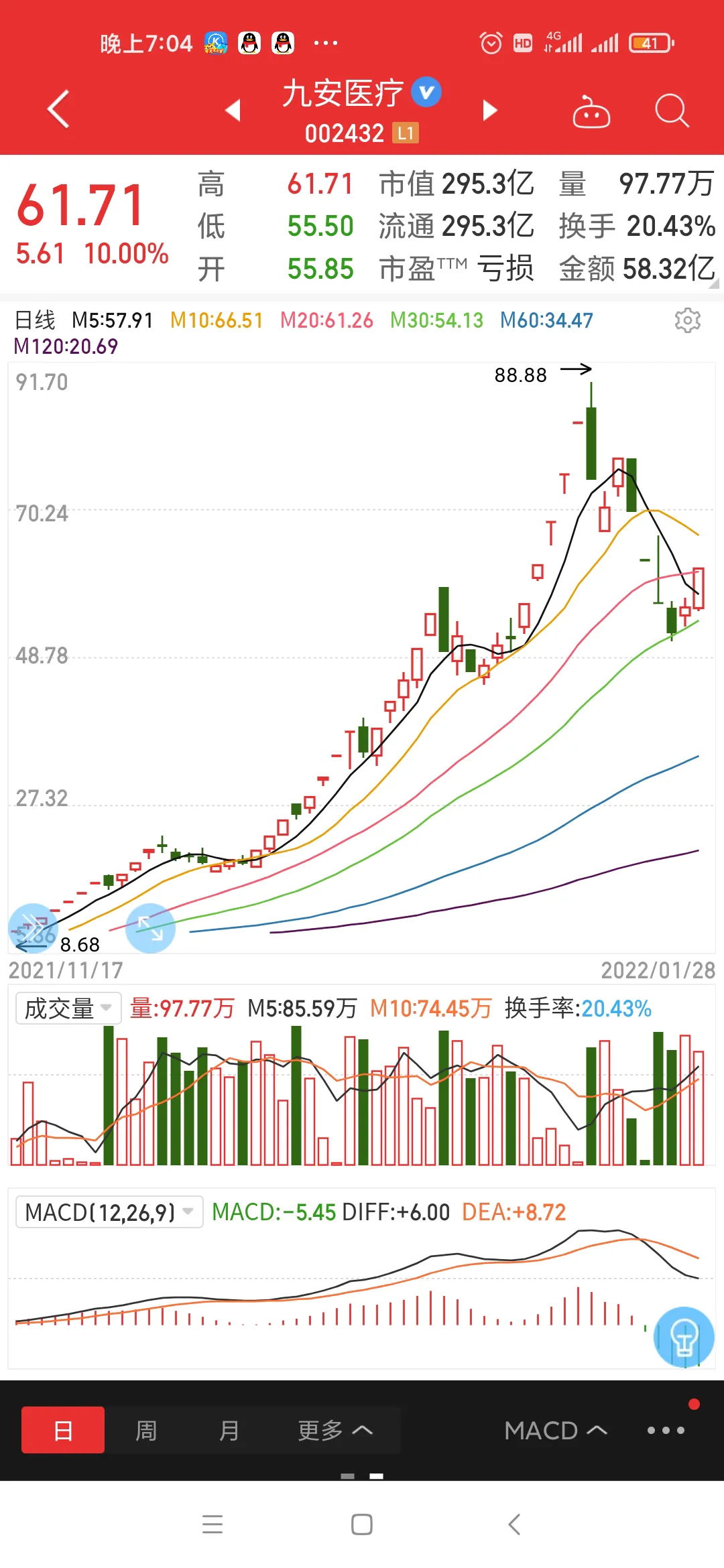This screenshot has height=1568, width=724.
Task: Open moving average settings gear
Action: [687, 320]
